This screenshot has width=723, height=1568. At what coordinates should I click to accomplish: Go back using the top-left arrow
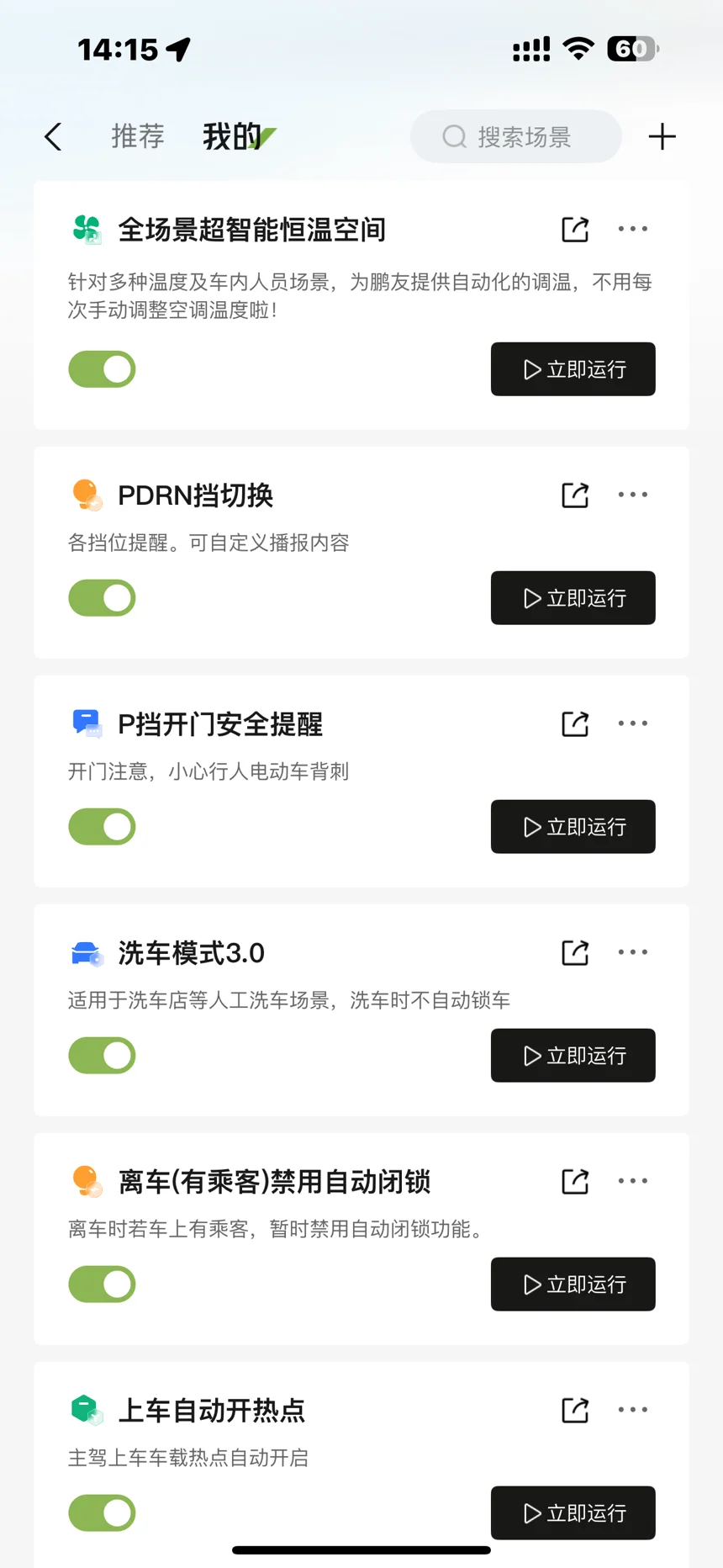[x=53, y=136]
